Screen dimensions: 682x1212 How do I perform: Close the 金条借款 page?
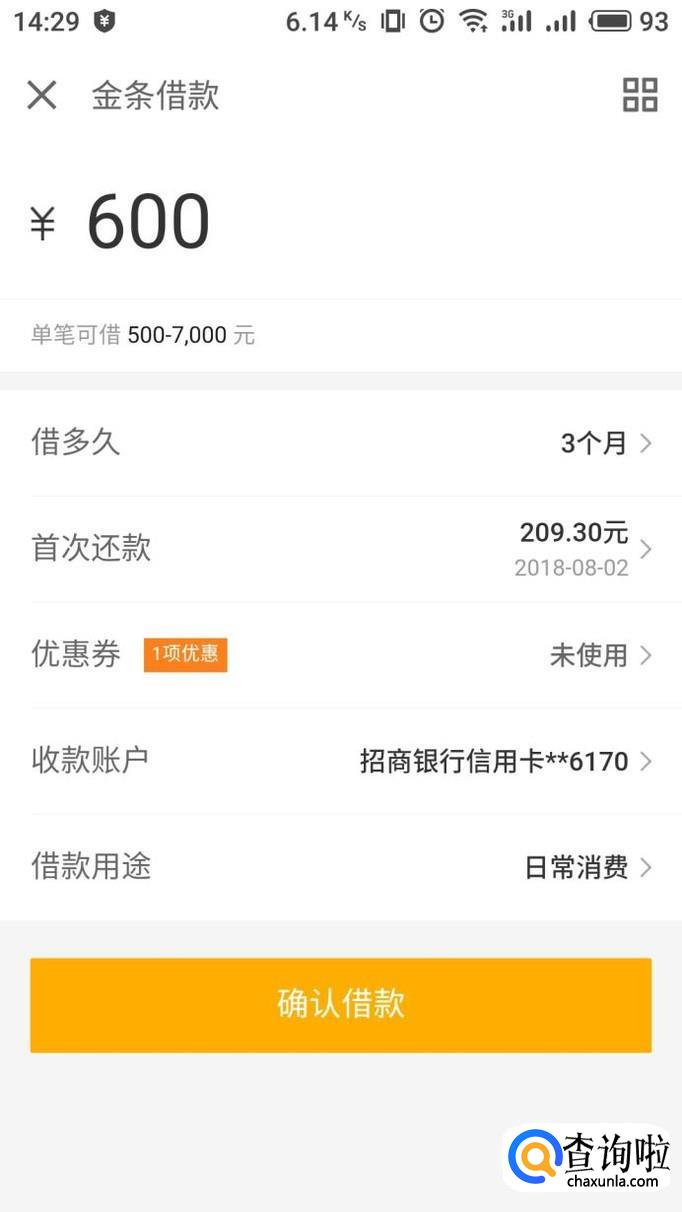coord(41,96)
